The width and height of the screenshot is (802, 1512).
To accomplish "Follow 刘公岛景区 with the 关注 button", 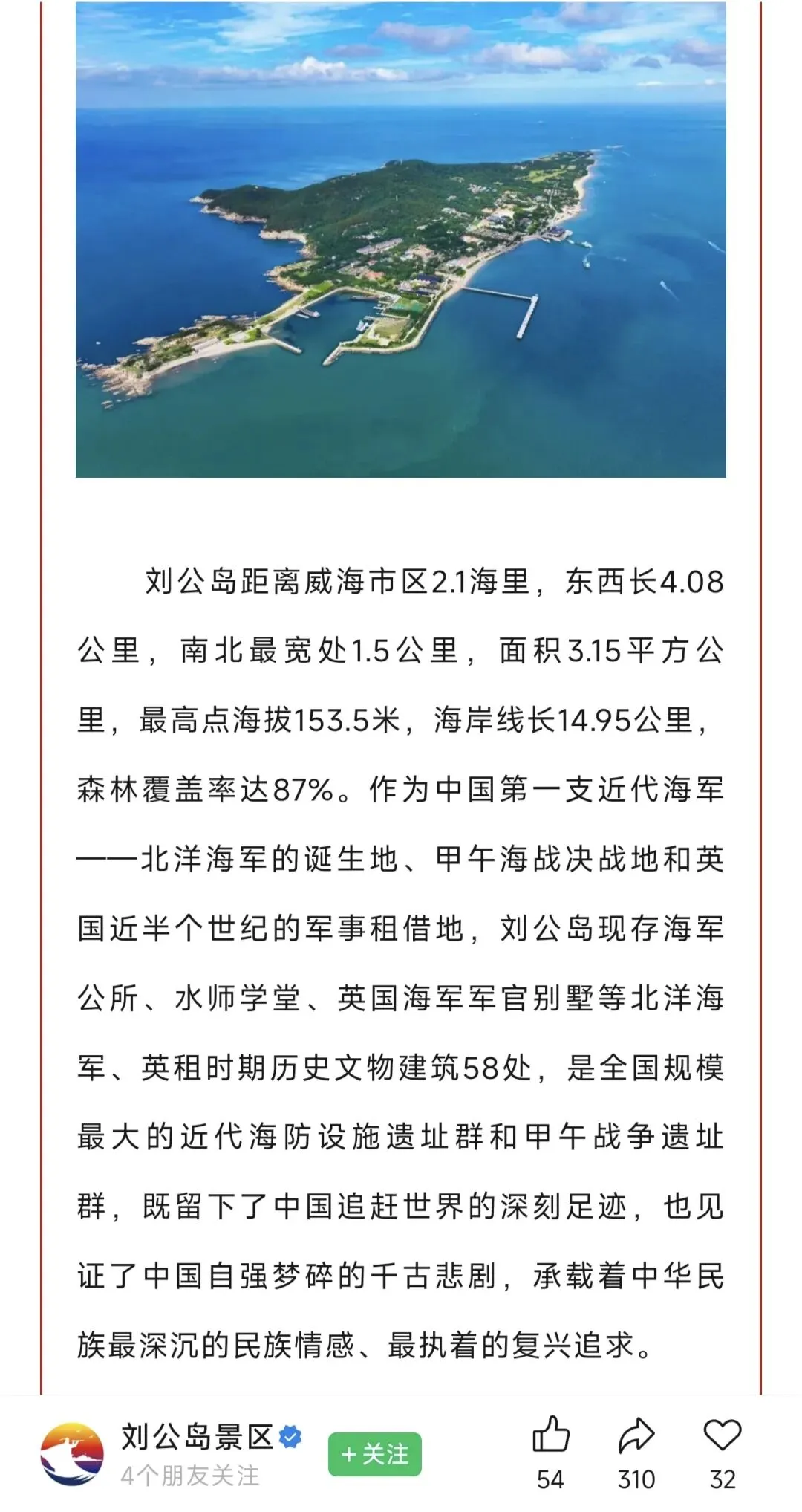I will (x=375, y=1454).
